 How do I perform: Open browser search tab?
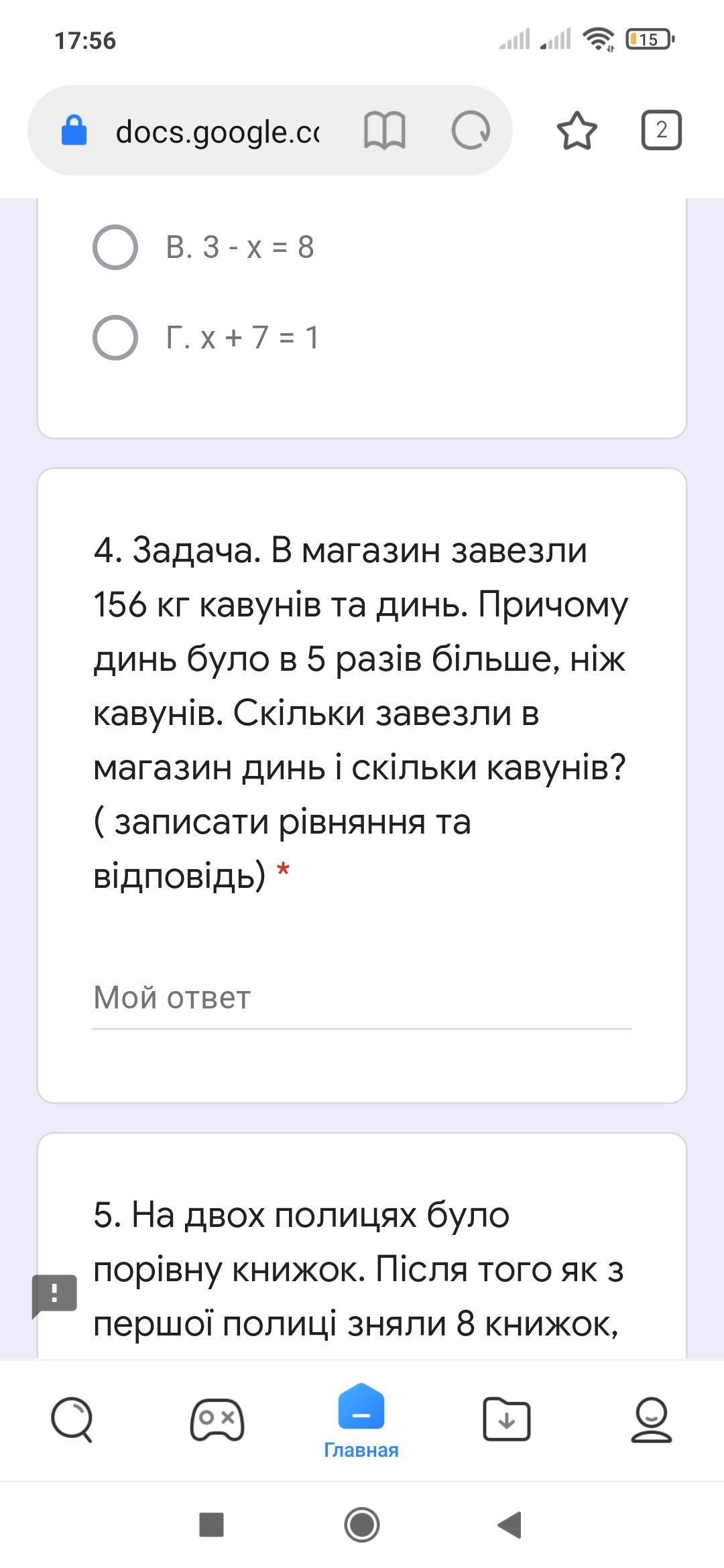coord(72,1419)
